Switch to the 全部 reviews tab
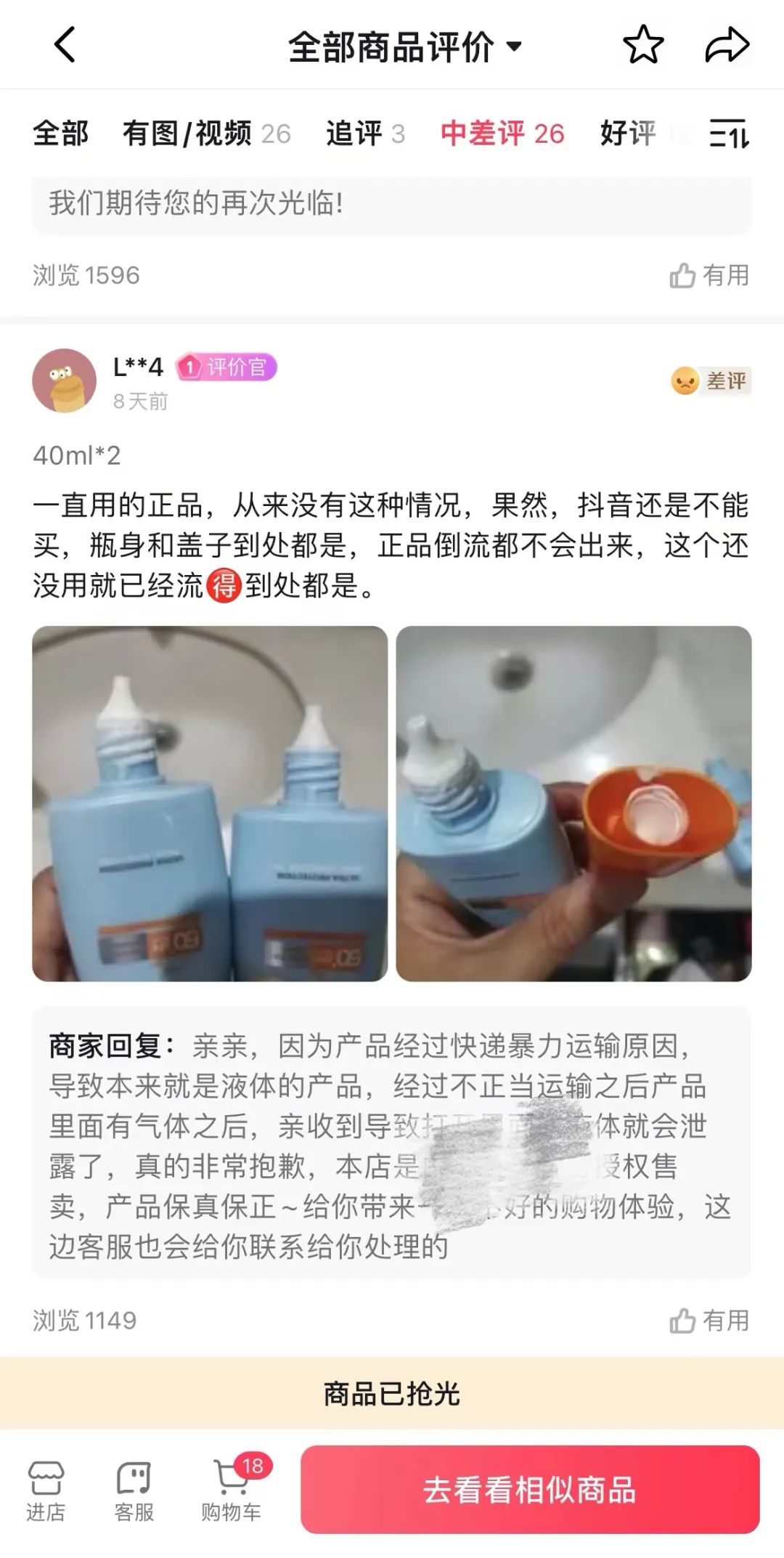 pos(61,134)
